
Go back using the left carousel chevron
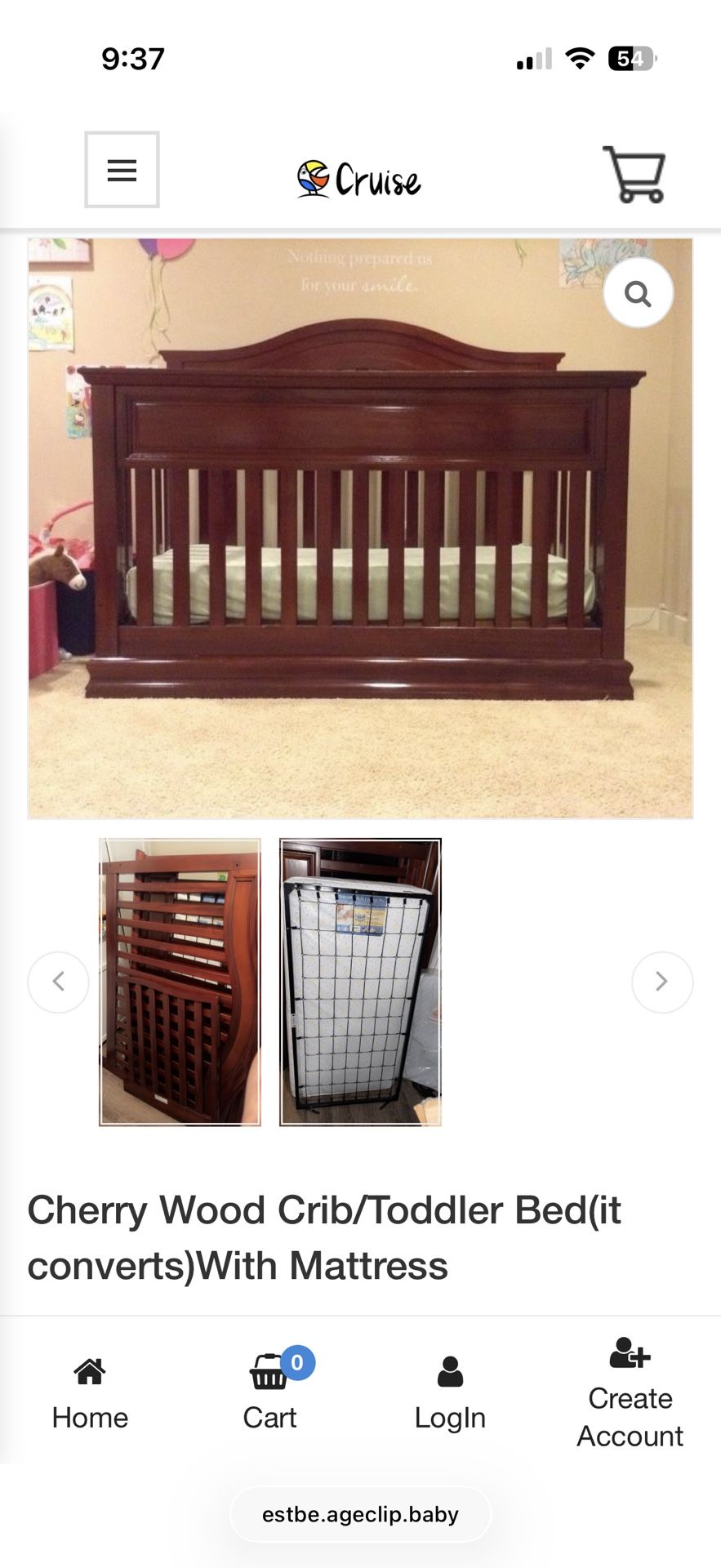[x=58, y=982]
